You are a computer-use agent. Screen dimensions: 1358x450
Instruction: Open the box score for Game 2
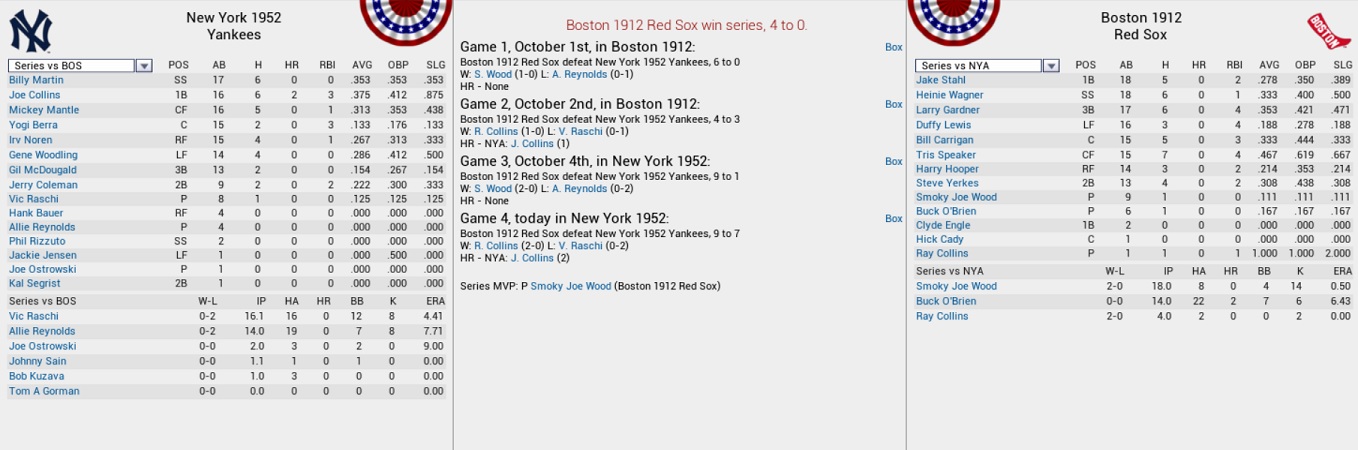(x=893, y=104)
